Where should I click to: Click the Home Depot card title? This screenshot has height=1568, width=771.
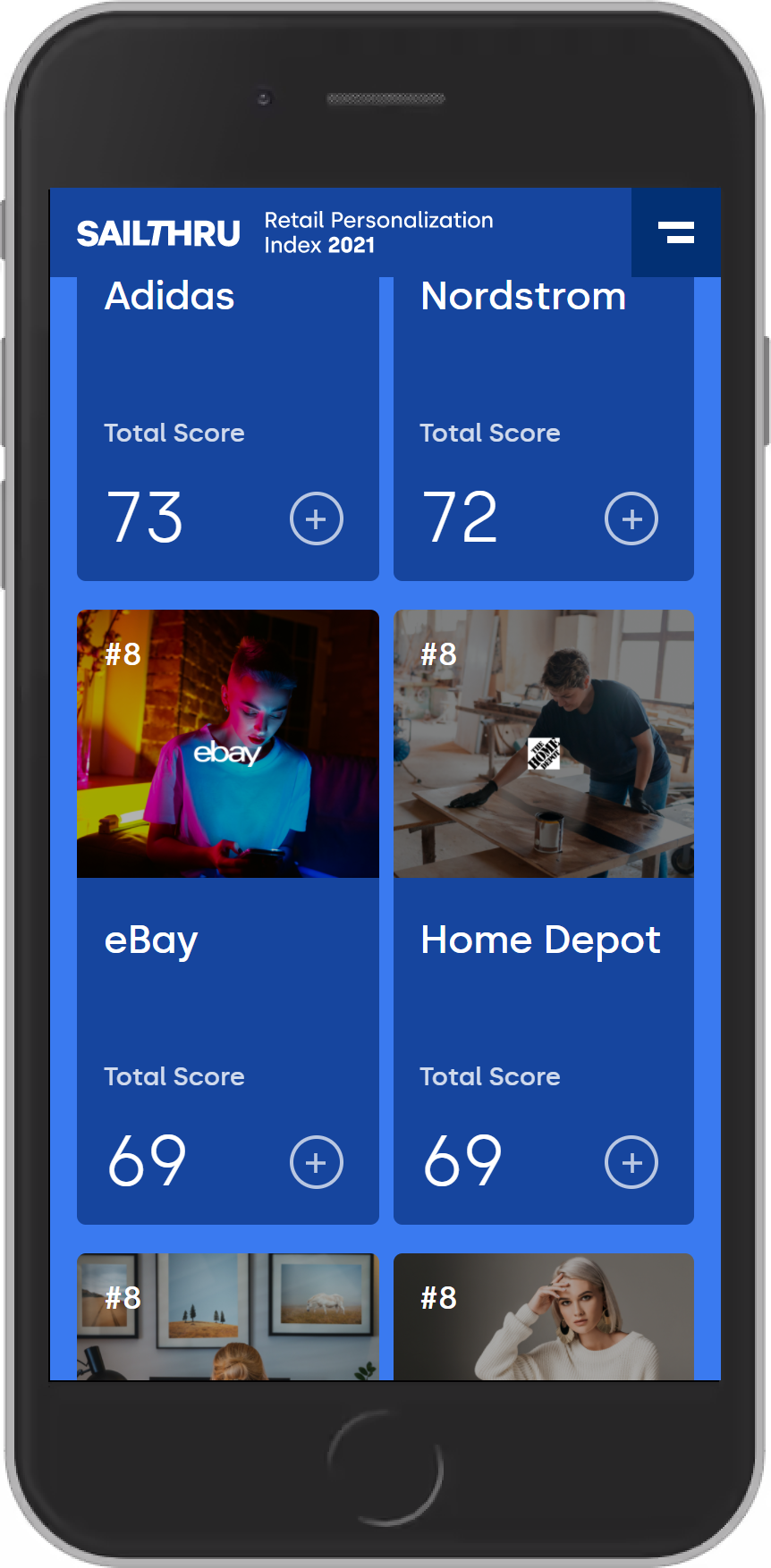pyautogui.click(x=540, y=940)
